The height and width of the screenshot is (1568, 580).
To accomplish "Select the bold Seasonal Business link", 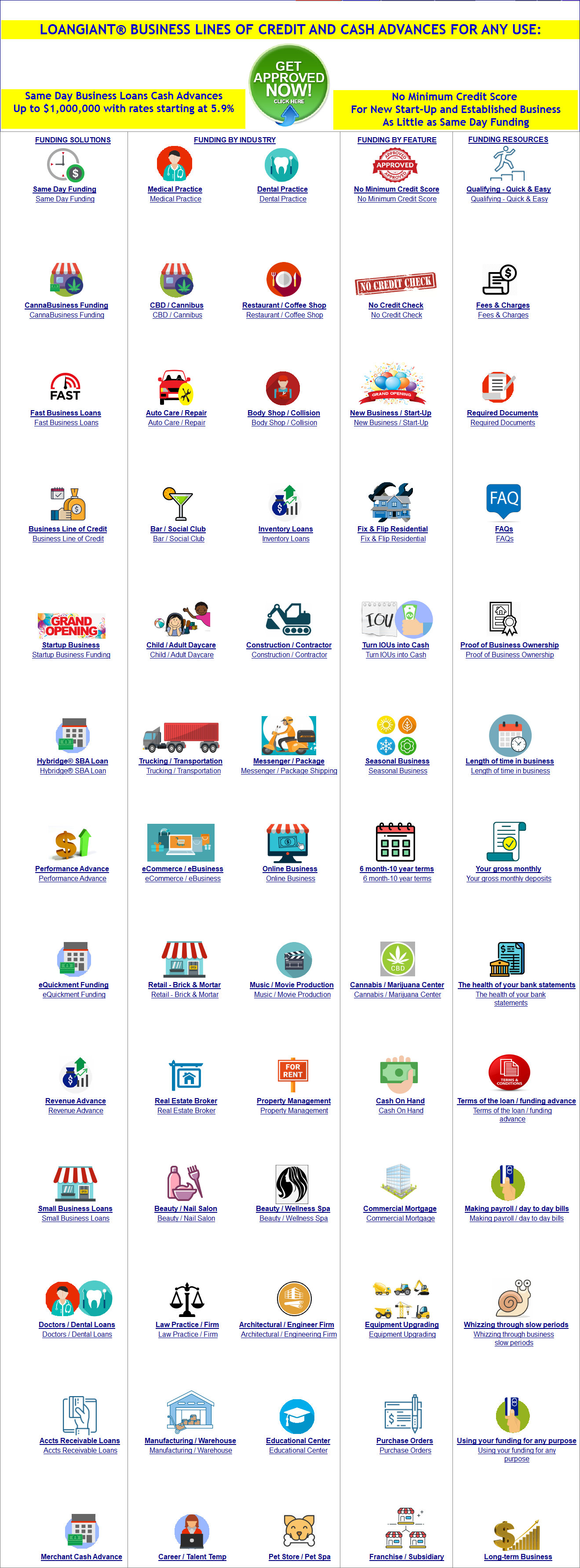I will coord(398,761).
